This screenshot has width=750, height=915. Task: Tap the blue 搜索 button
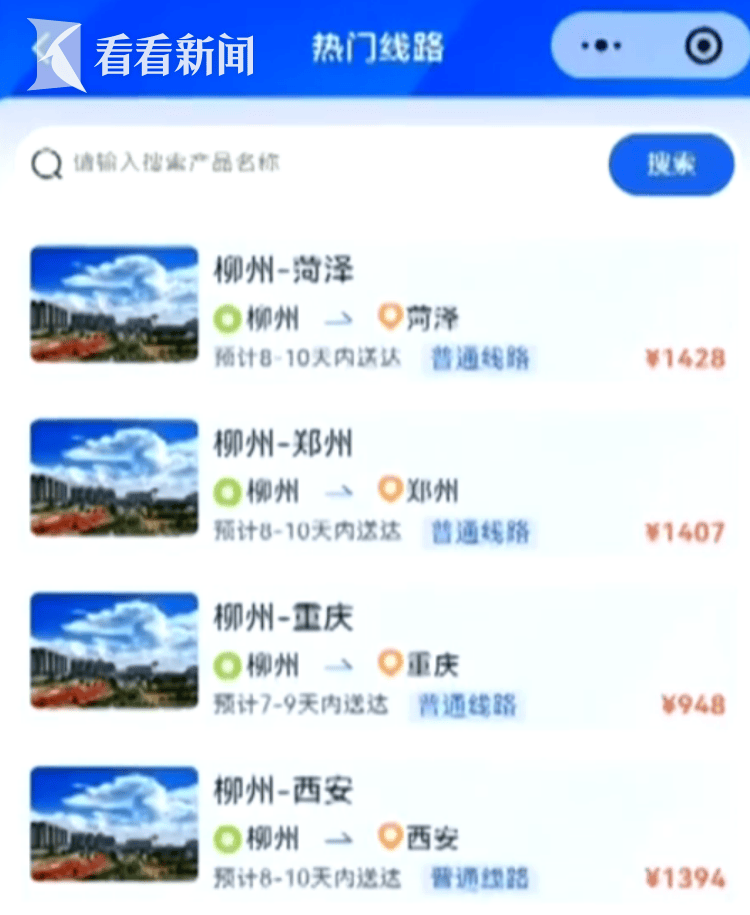point(671,164)
